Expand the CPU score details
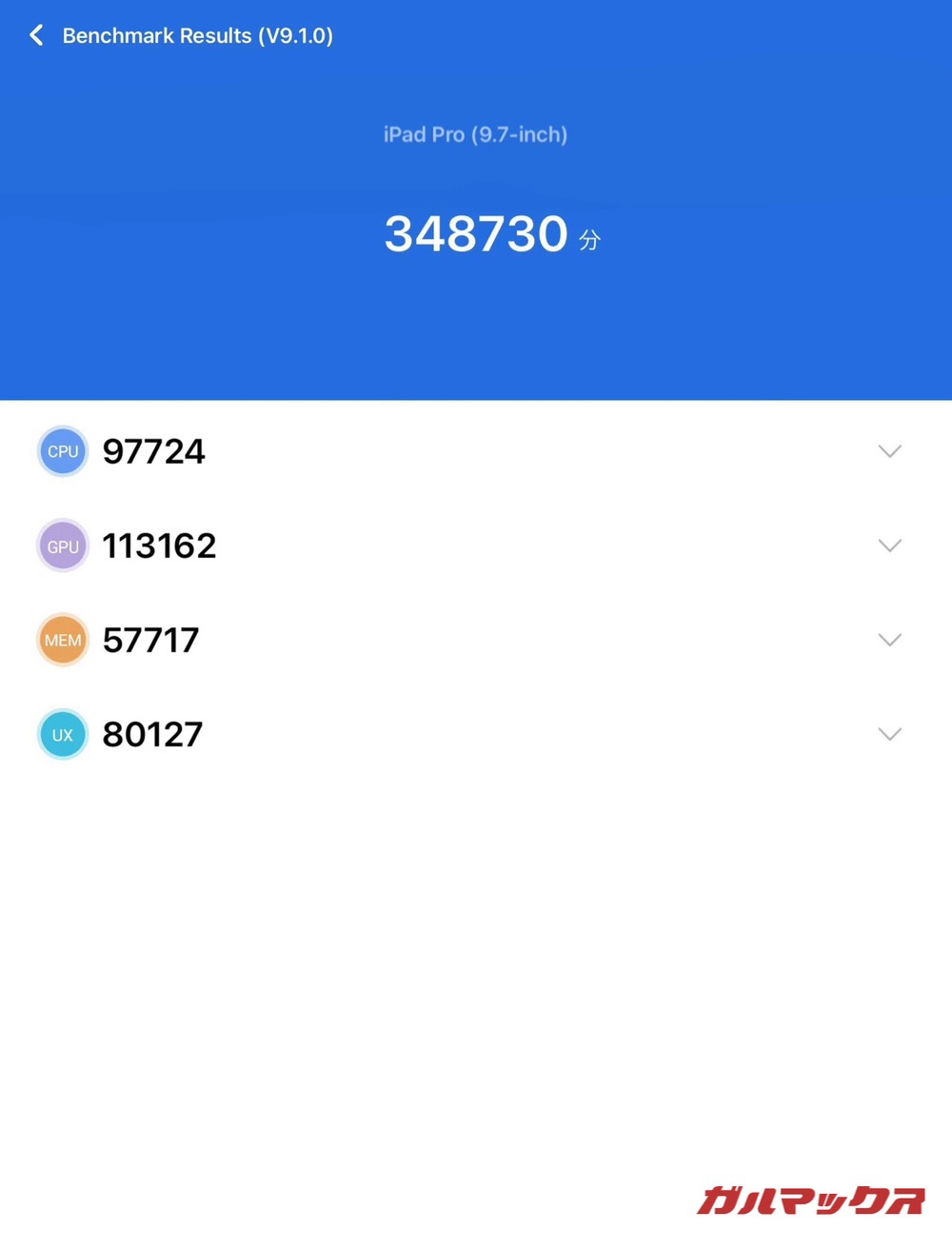Image resolution: width=952 pixels, height=1250 pixels. click(889, 451)
